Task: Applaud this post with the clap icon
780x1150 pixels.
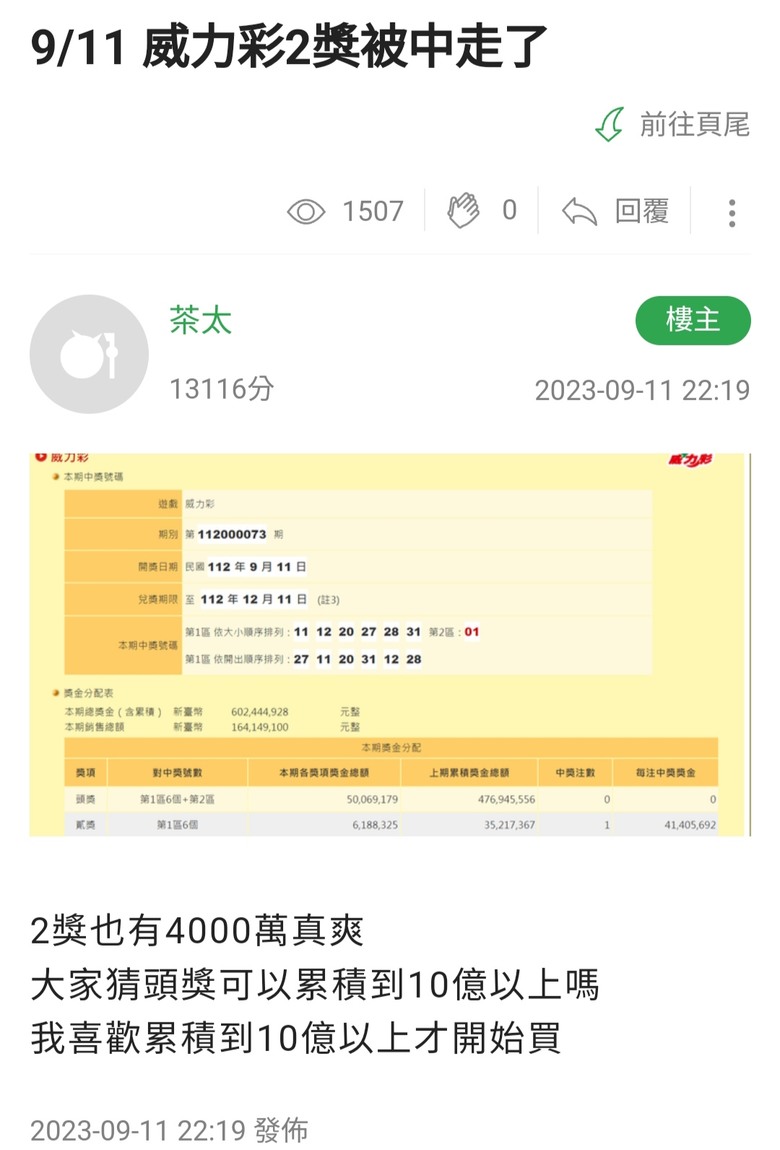Action: coord(464,211)
